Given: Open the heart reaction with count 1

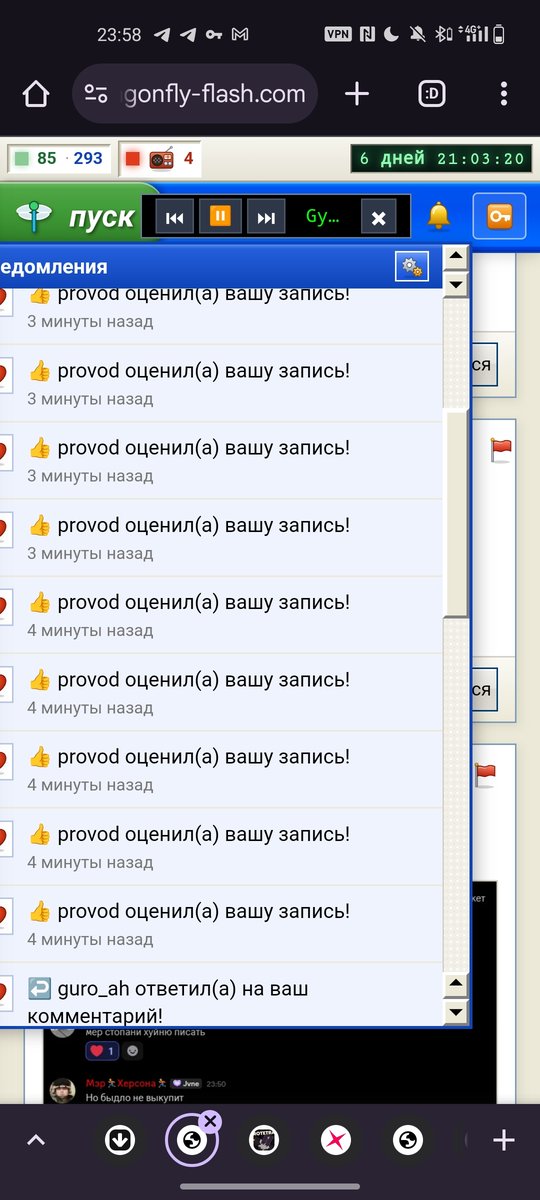Looking at the screenshot, I should pos(102,1051).
